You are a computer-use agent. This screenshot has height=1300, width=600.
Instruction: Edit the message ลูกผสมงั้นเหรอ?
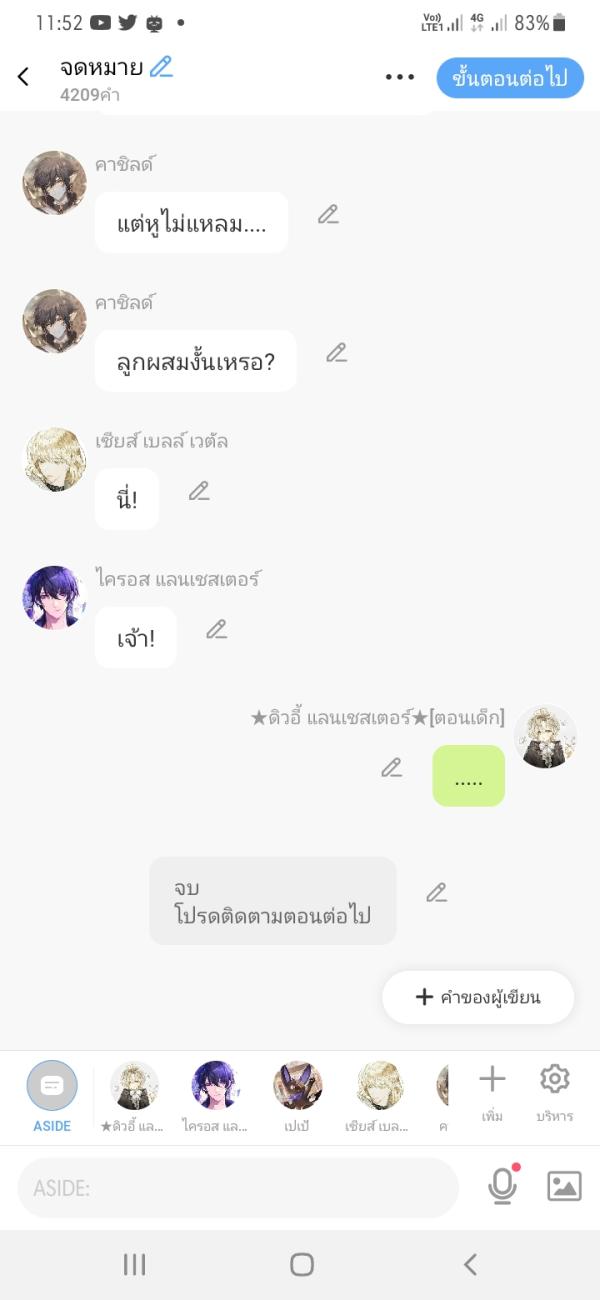(x=336, y=353)
